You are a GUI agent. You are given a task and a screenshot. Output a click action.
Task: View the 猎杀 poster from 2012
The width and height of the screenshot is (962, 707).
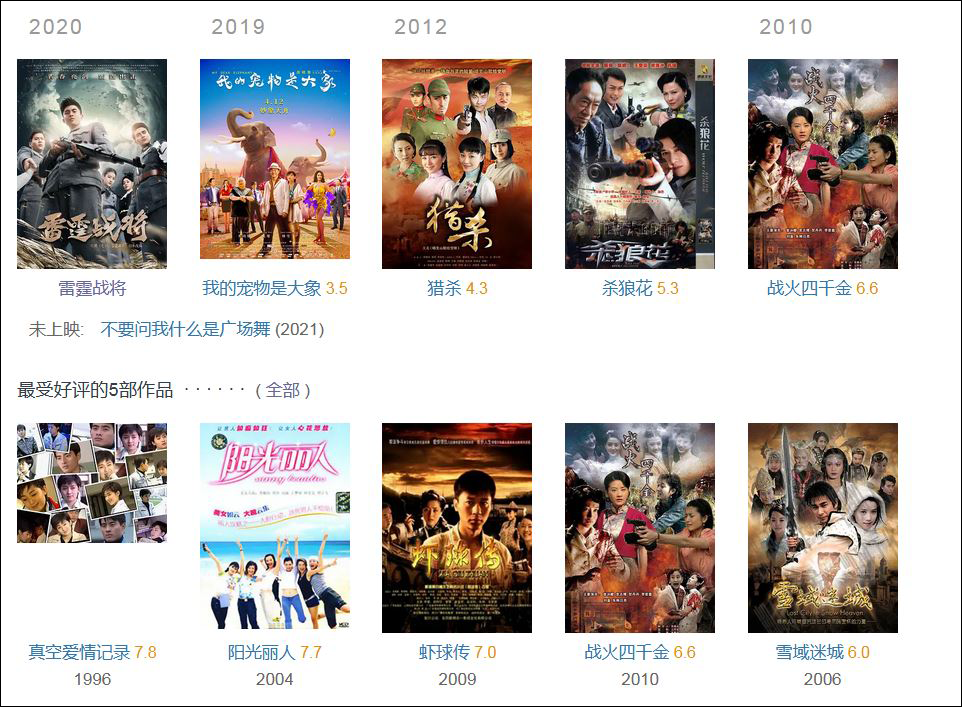point(457,164)
